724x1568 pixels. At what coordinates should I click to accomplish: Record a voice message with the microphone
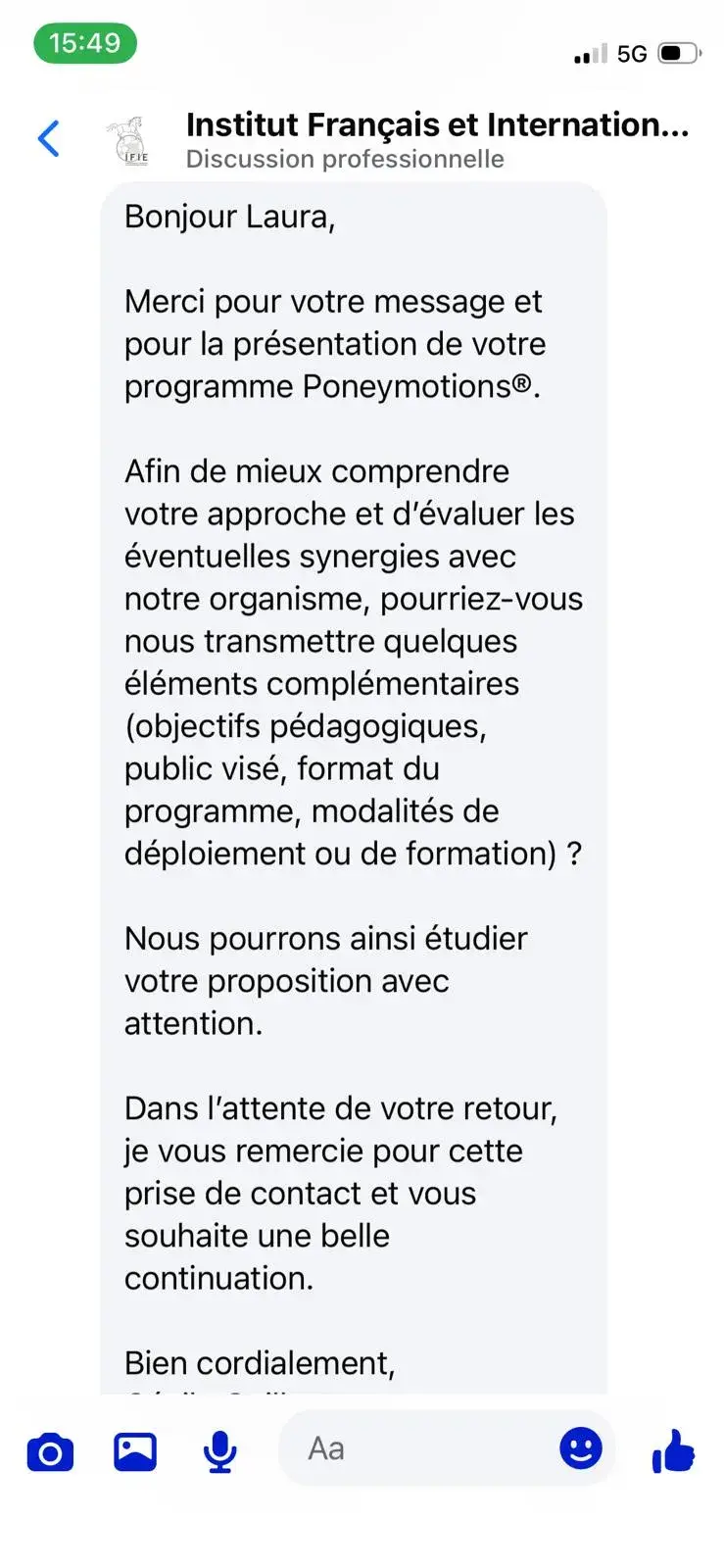pyautogui.click(x=220, y=1451)
